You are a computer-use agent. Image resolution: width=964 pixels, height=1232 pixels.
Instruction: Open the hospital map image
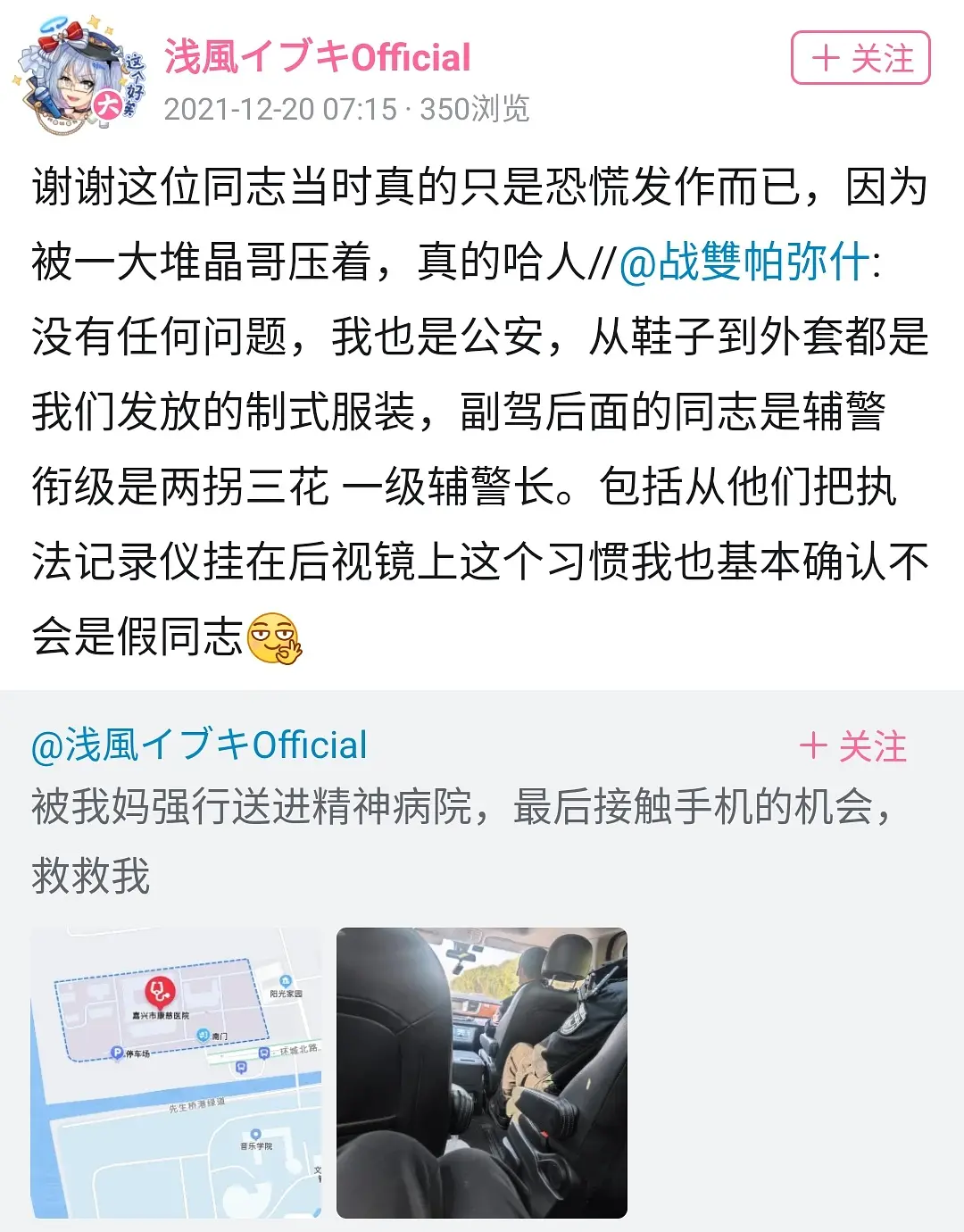[x=176, y=1072]
